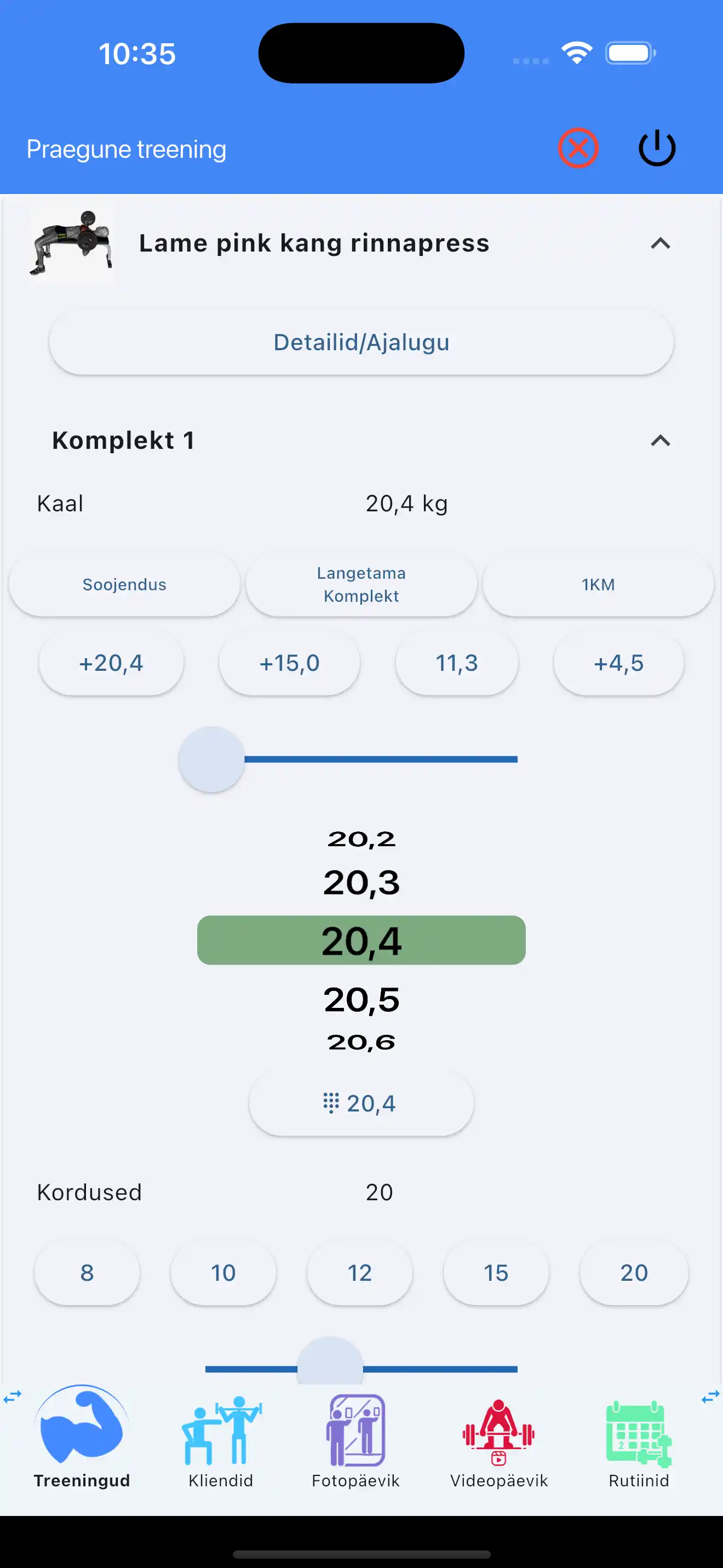Tap the +15,0 weight chip
This screenshot has width=723, height=1568.
289,663
